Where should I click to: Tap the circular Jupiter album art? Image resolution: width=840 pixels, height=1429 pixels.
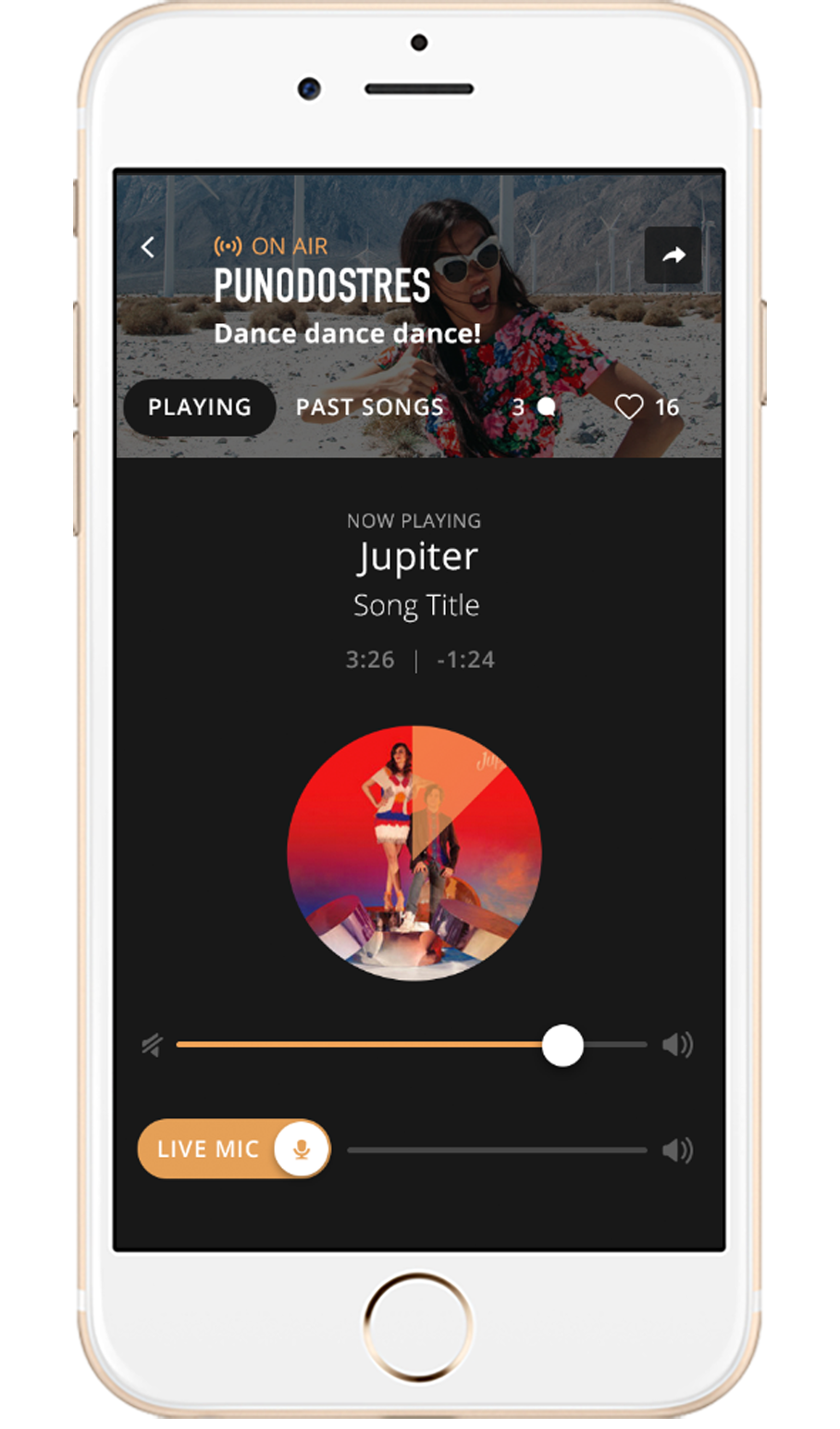[414, 852]
